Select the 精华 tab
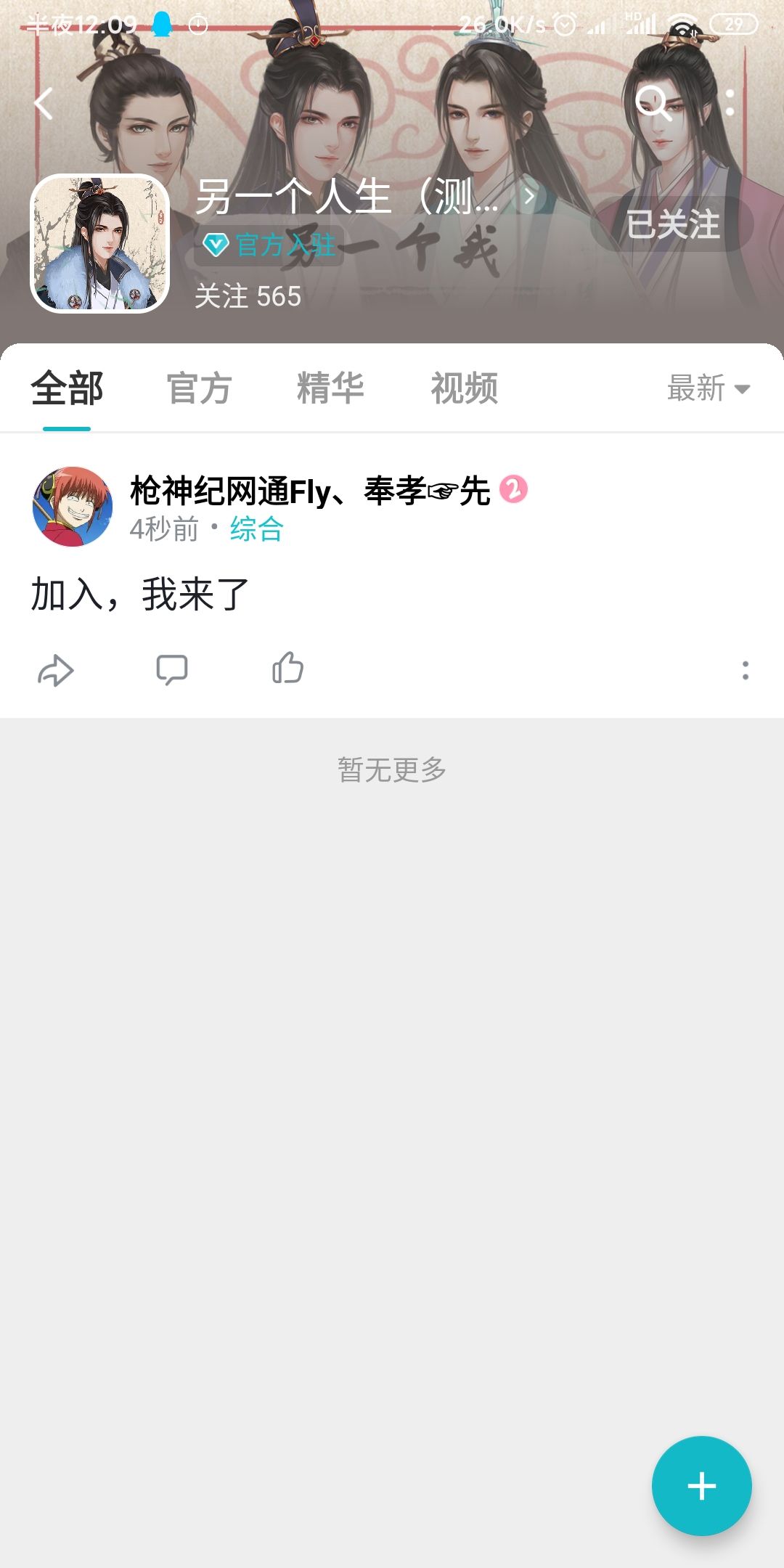 [332, 389]
